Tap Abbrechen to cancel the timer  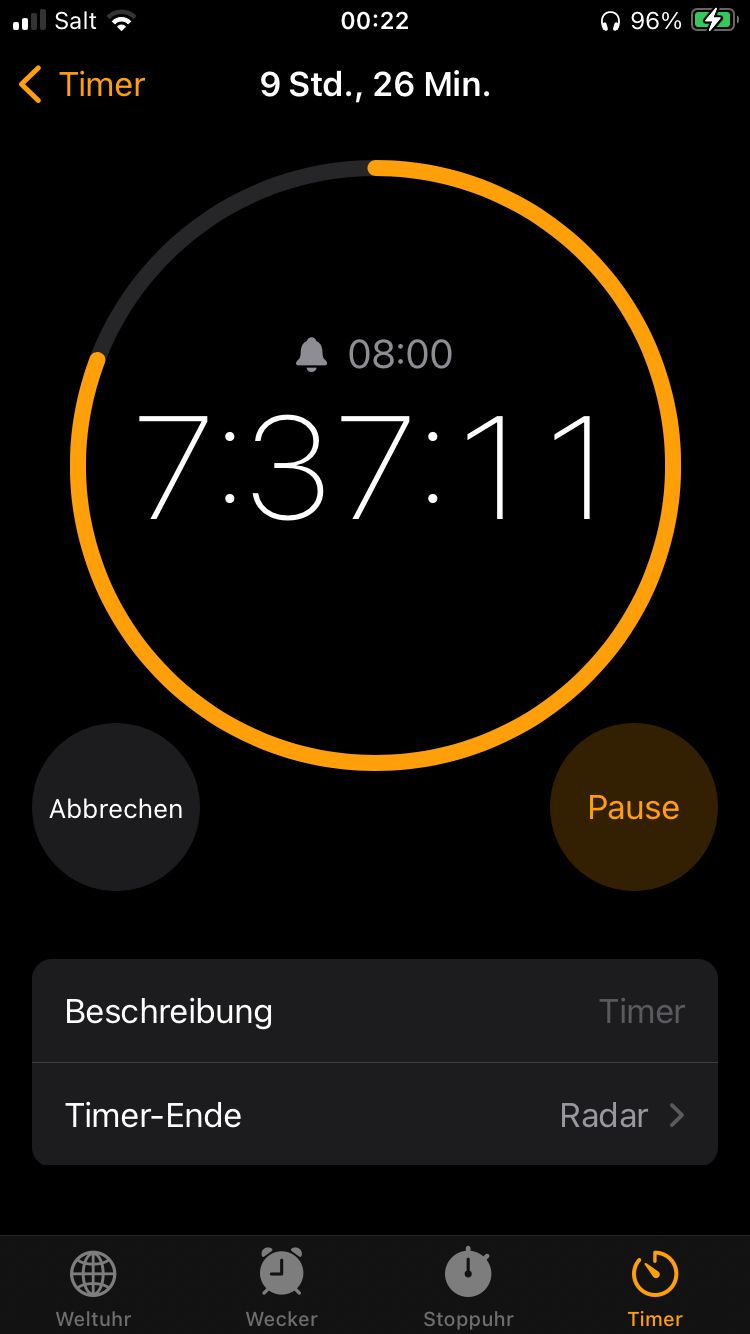tap(116, 807)
